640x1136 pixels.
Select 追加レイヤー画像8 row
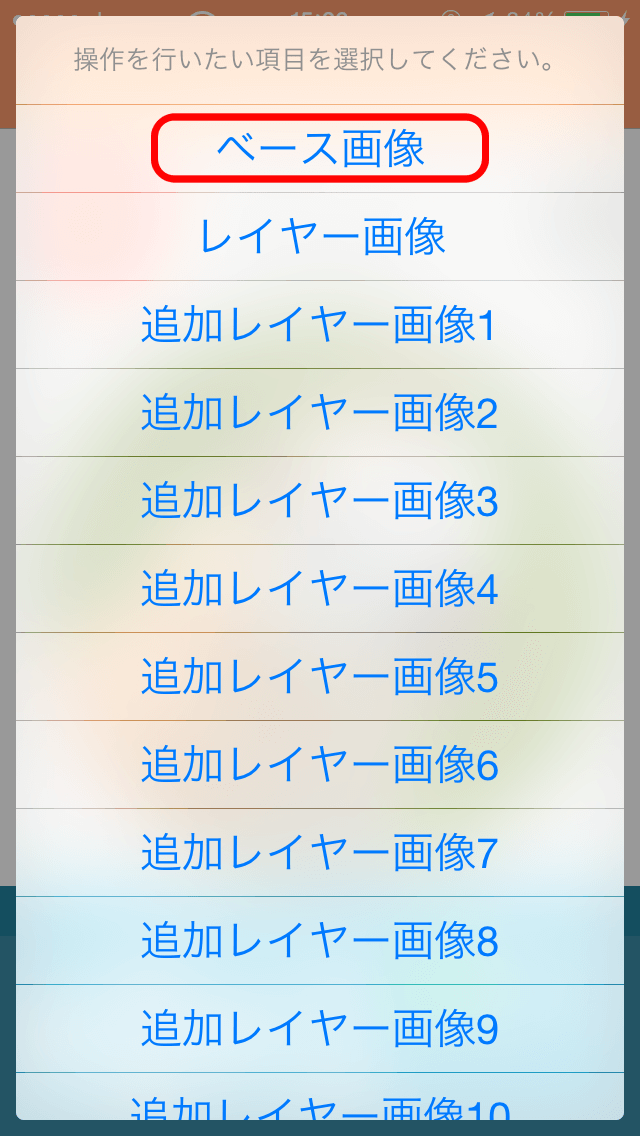click(320, 941)
